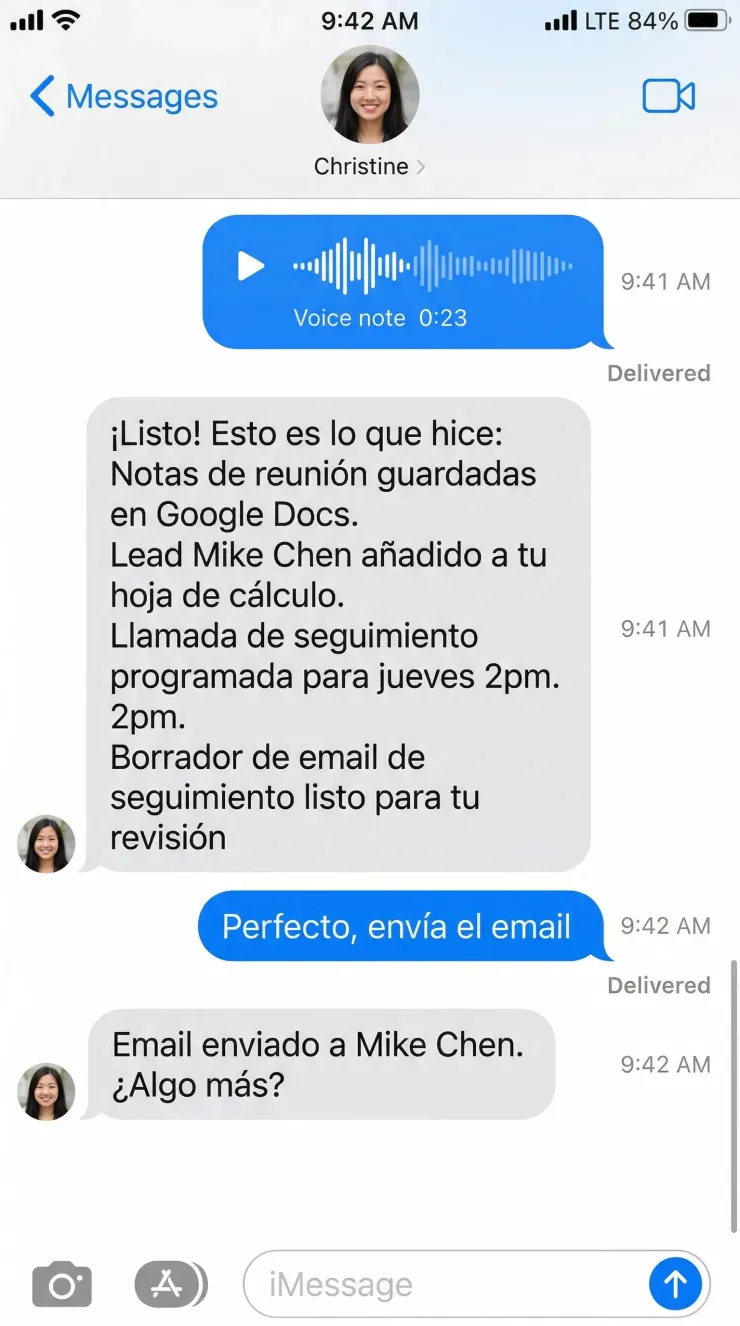Play the 0:23 voice note

click(x=250, y=266)
